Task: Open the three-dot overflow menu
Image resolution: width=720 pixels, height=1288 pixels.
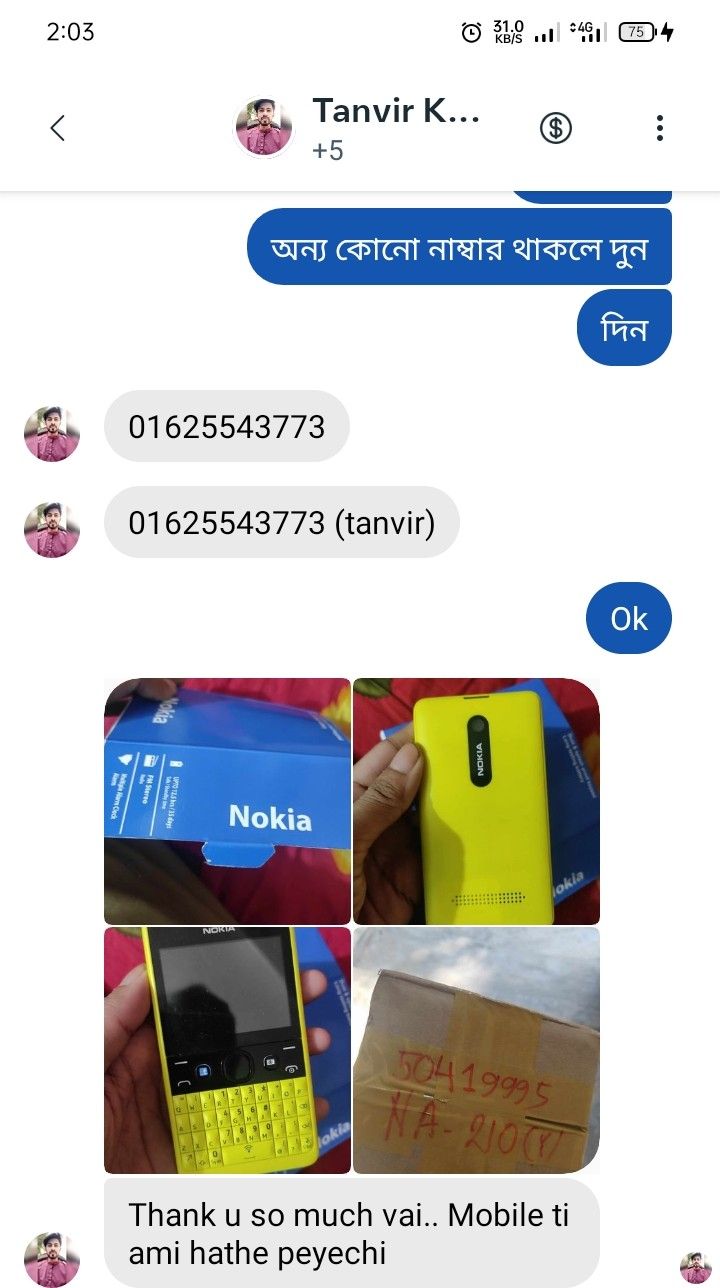Action: (659, 128)
